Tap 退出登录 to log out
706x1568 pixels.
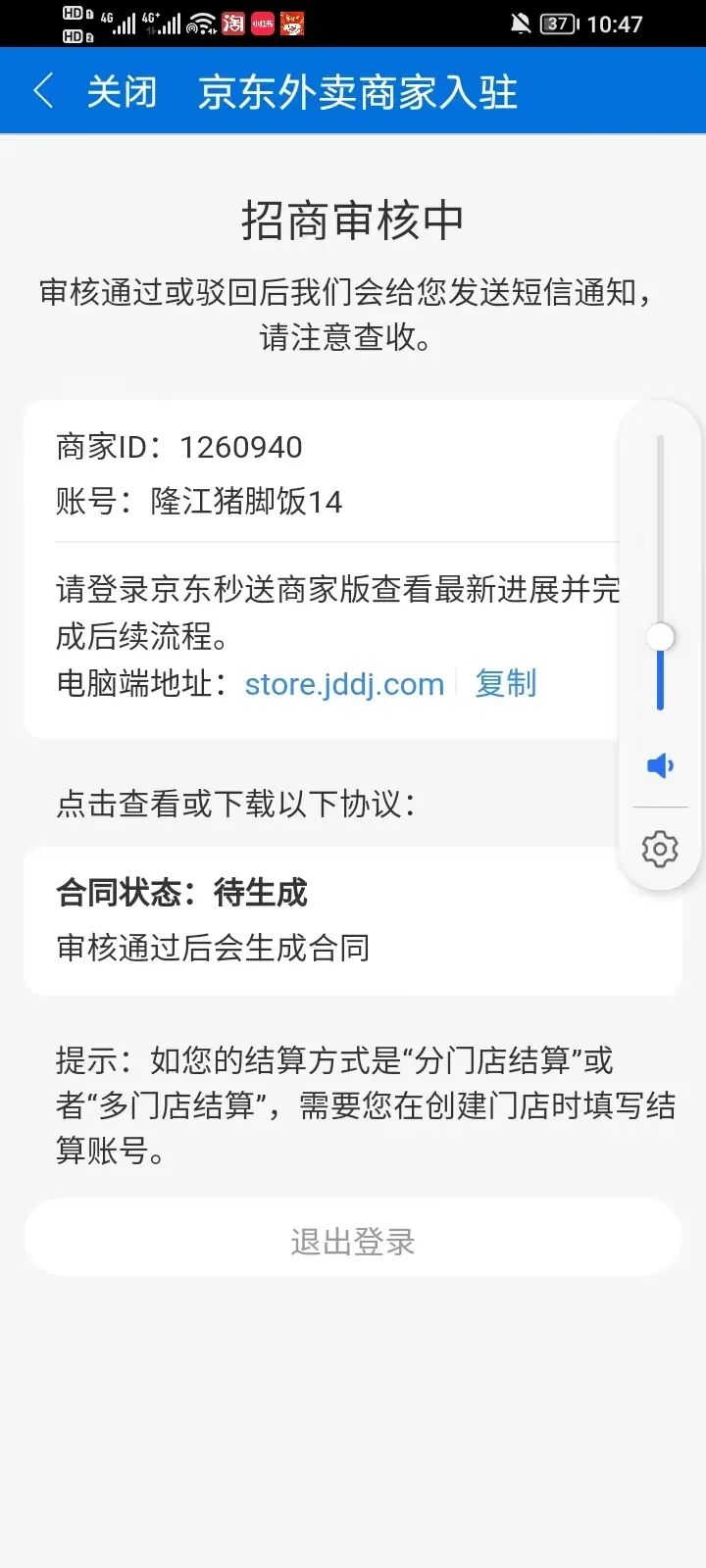pyautogui.click(x=353, y=1242)
